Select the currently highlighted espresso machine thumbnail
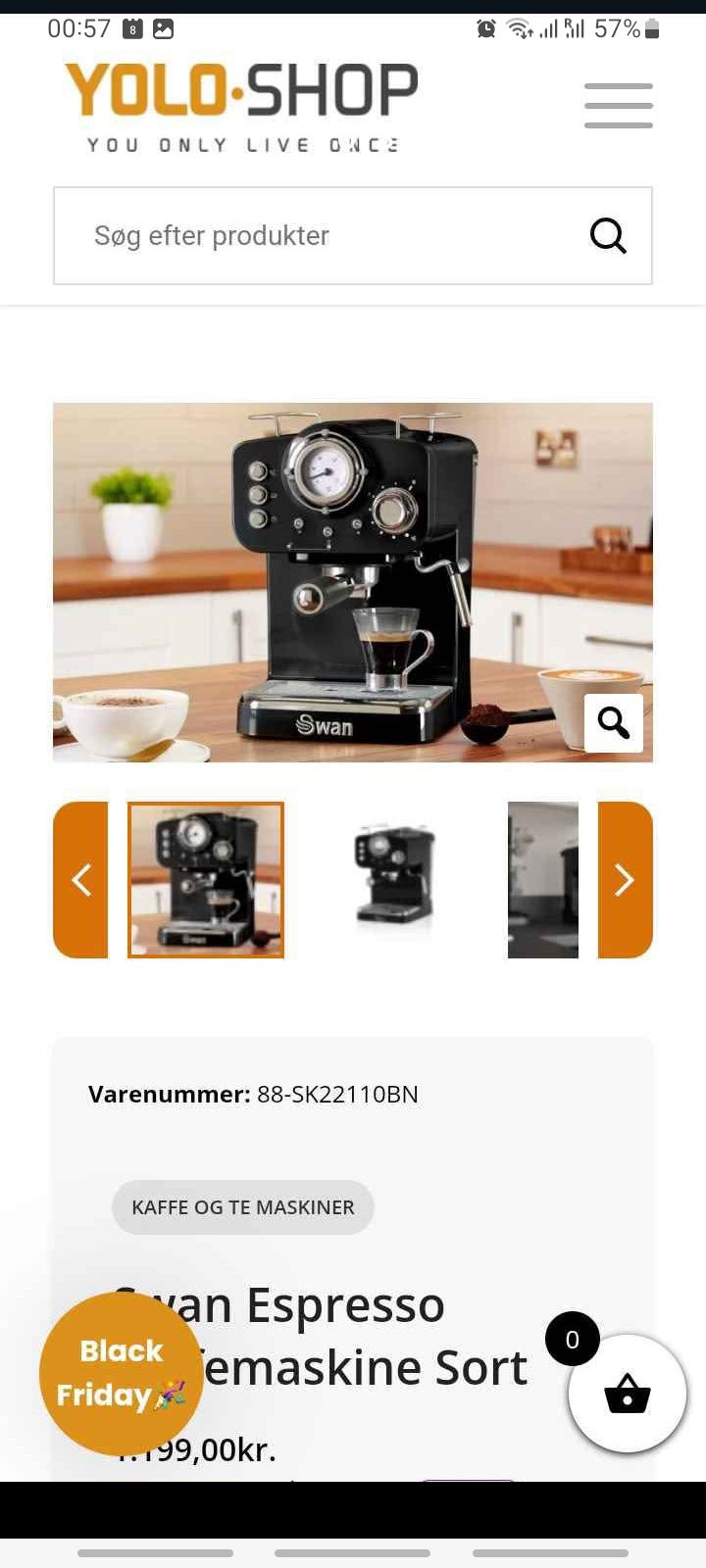 click(x=205, y=880)
